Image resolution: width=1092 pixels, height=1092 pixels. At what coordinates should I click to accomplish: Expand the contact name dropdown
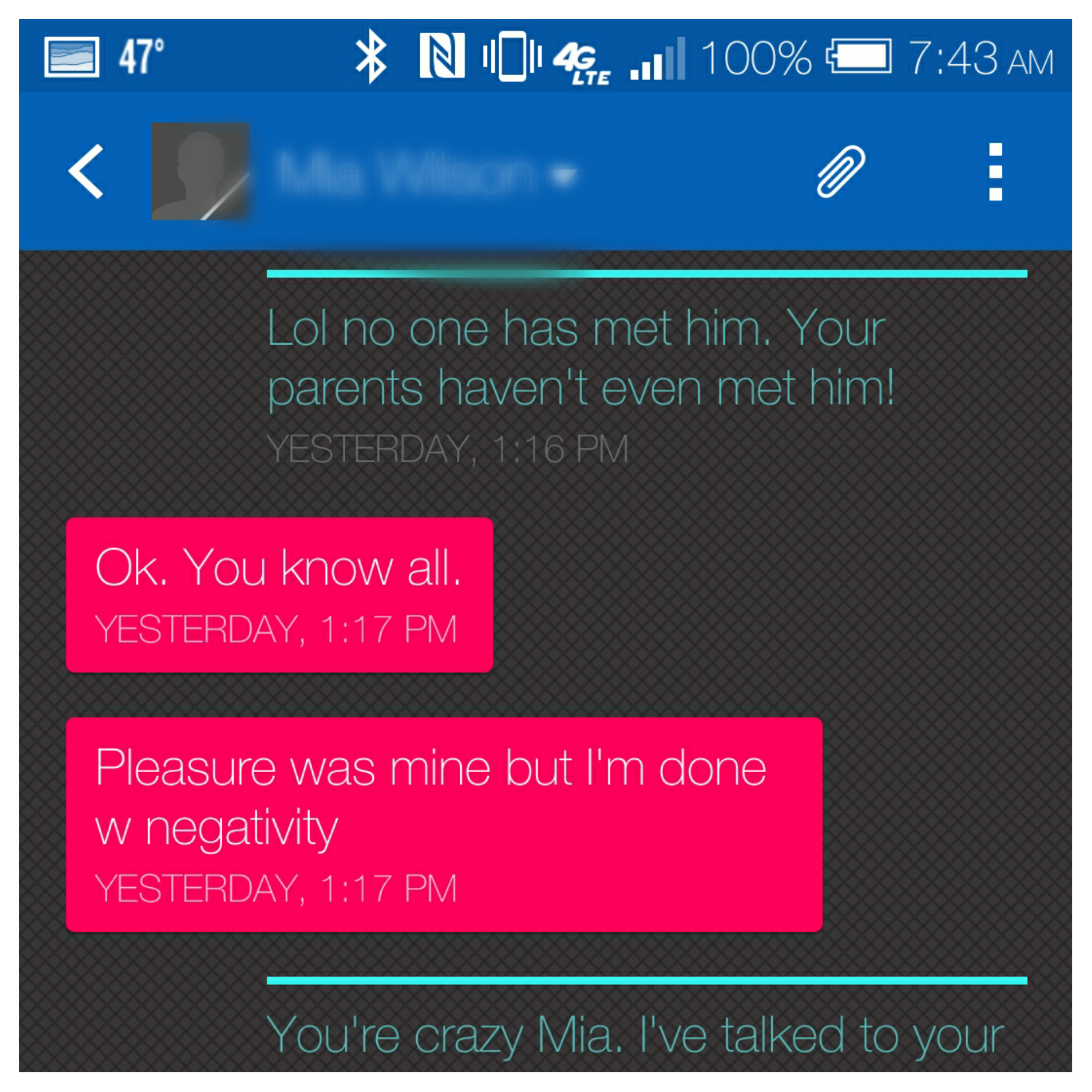tap(564, 174)
